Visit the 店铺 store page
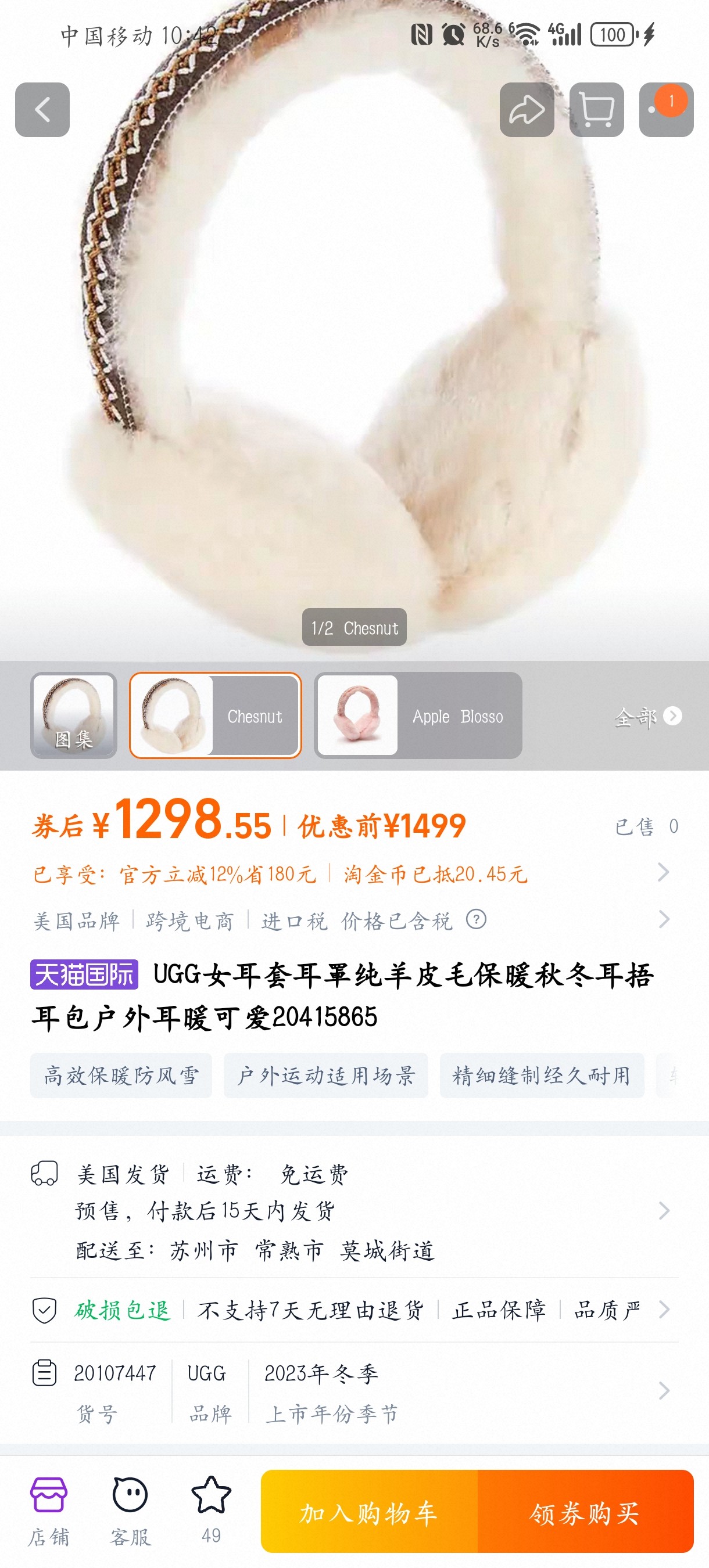 (49, 1510)
